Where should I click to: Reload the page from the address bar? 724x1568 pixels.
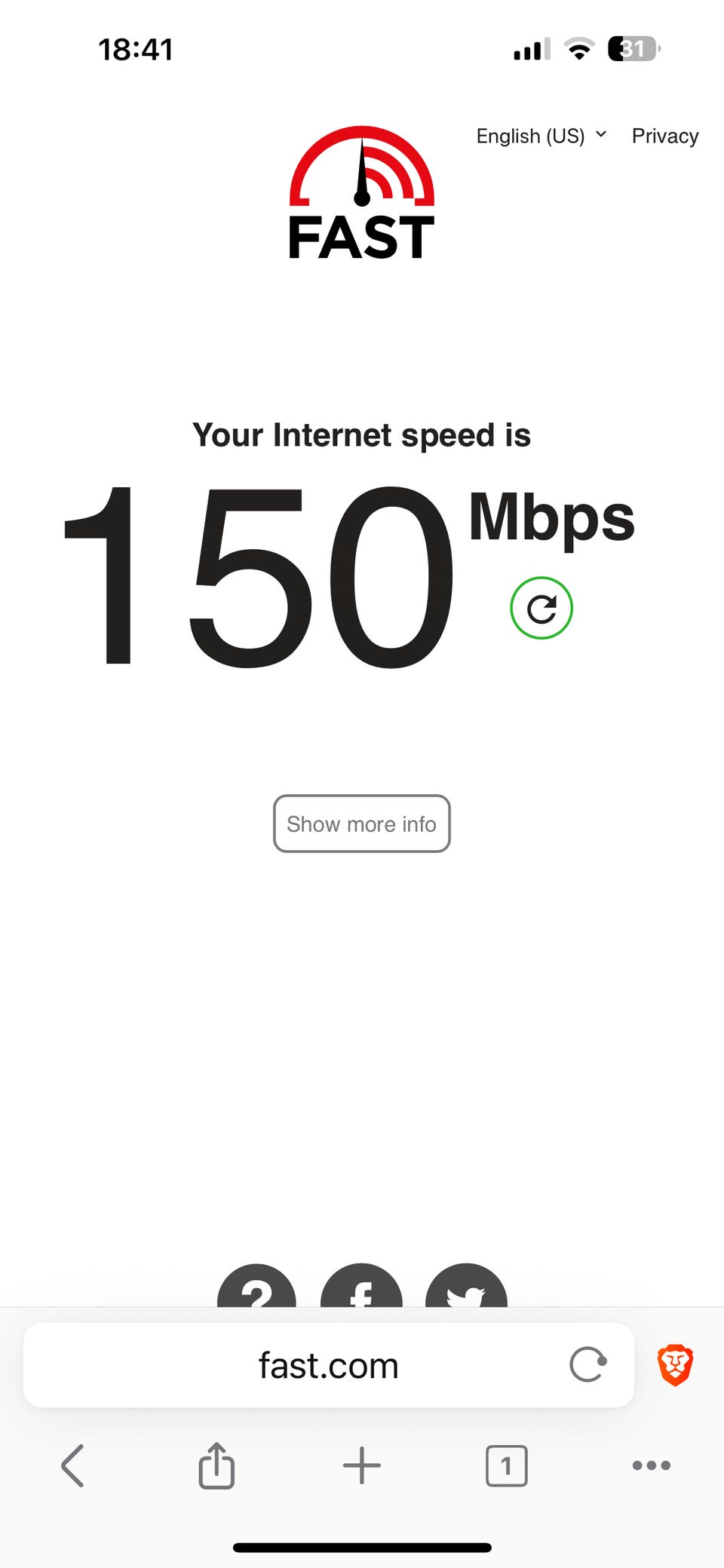(588, 1364)
